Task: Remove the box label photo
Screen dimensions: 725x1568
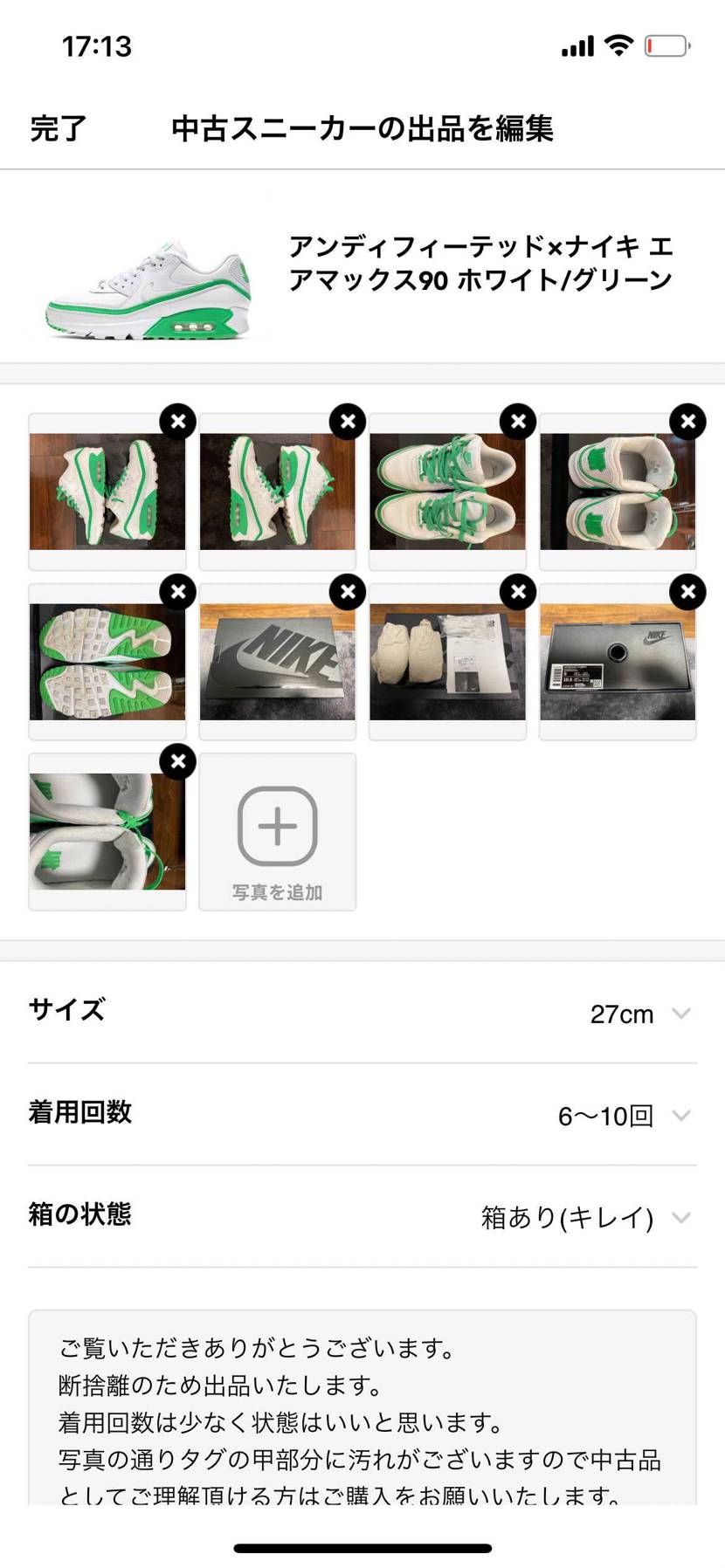Action: point(687,591)
